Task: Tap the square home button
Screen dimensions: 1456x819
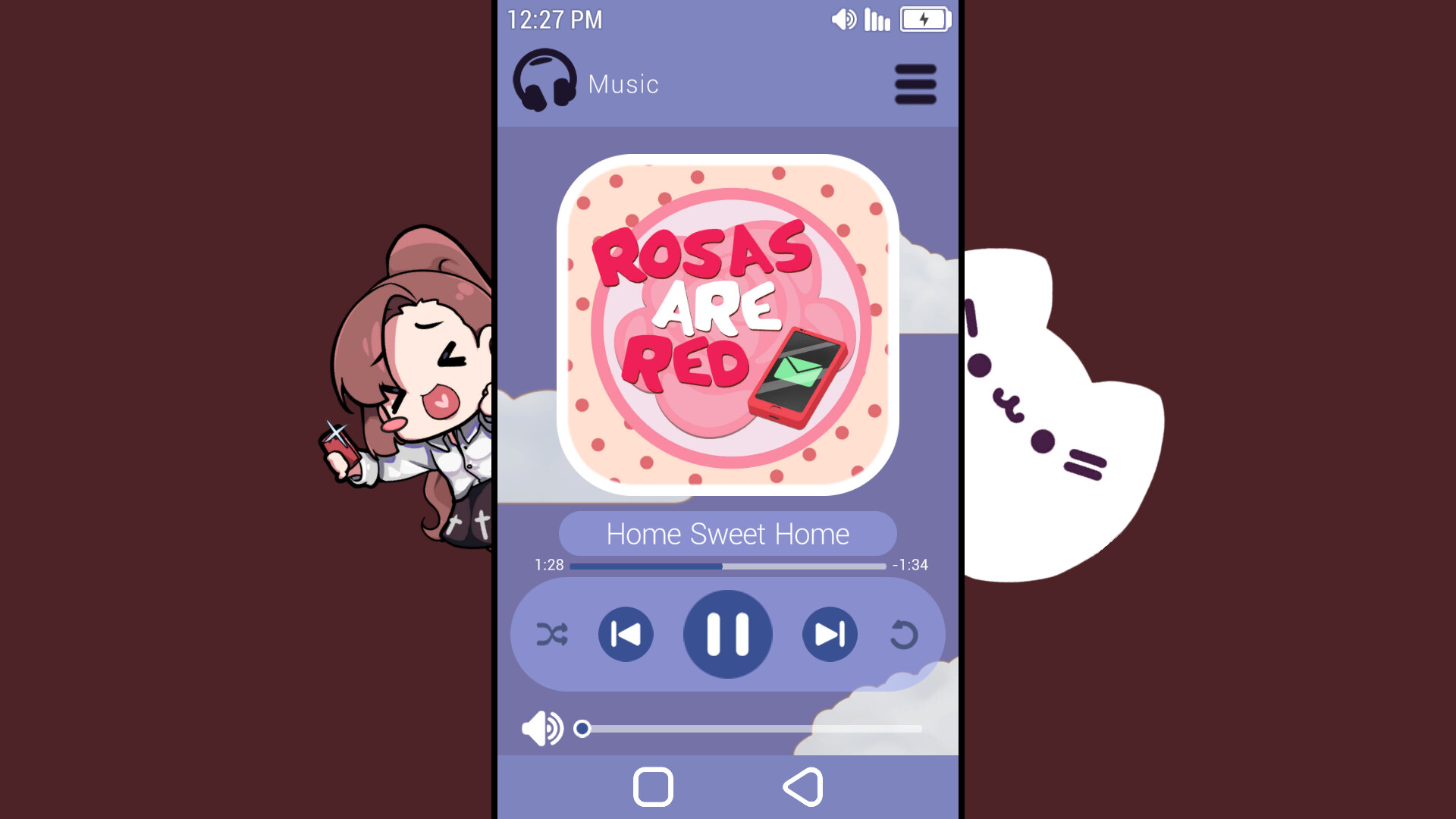Action: (653, 786)
